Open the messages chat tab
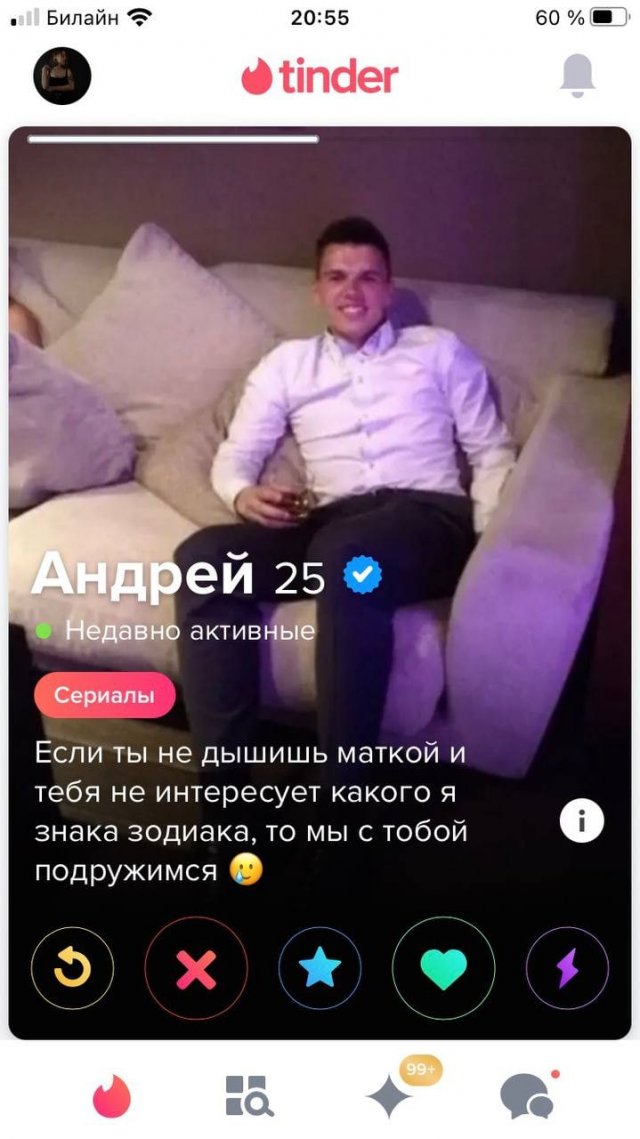 click(526, 1096)
